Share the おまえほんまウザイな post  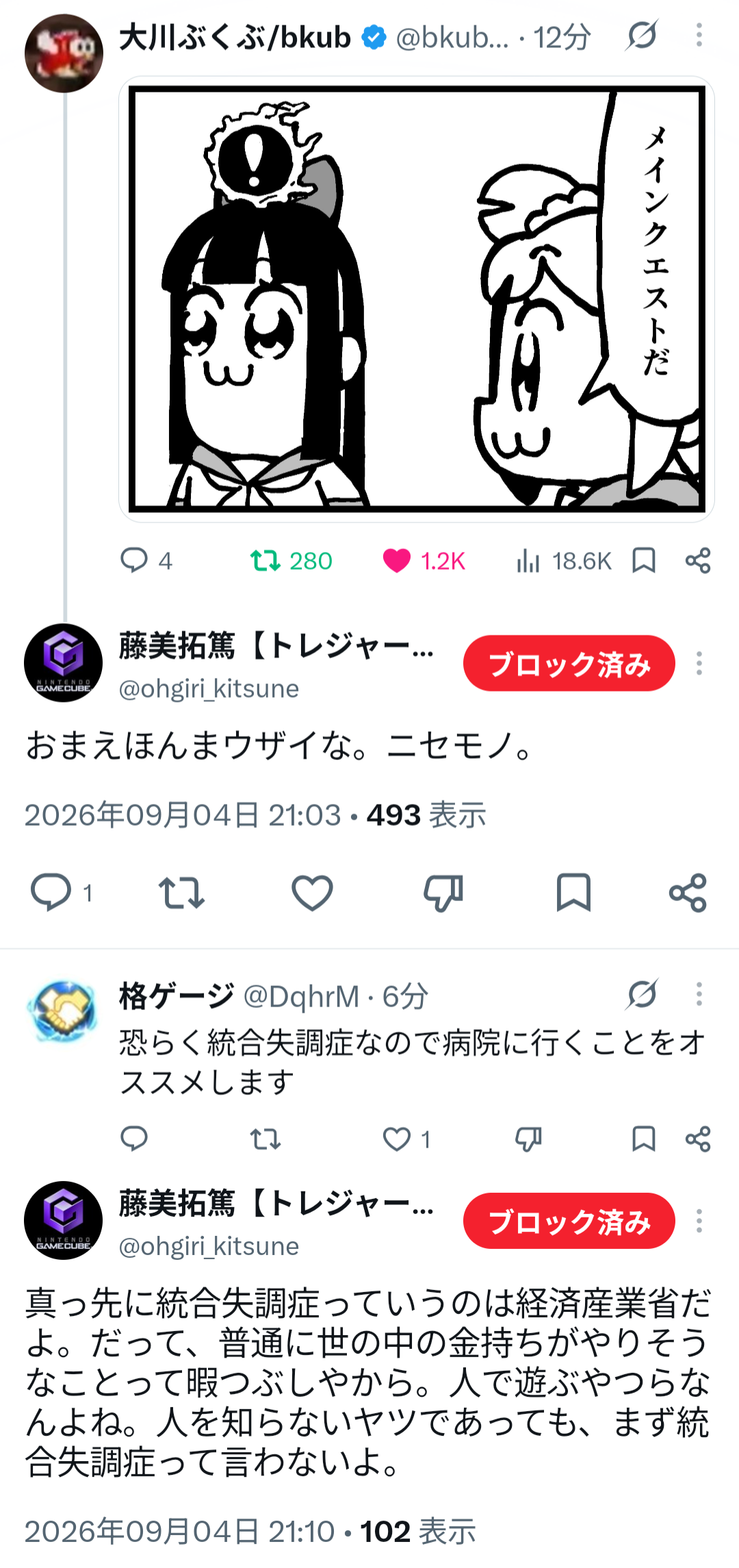tap(688, 893)
